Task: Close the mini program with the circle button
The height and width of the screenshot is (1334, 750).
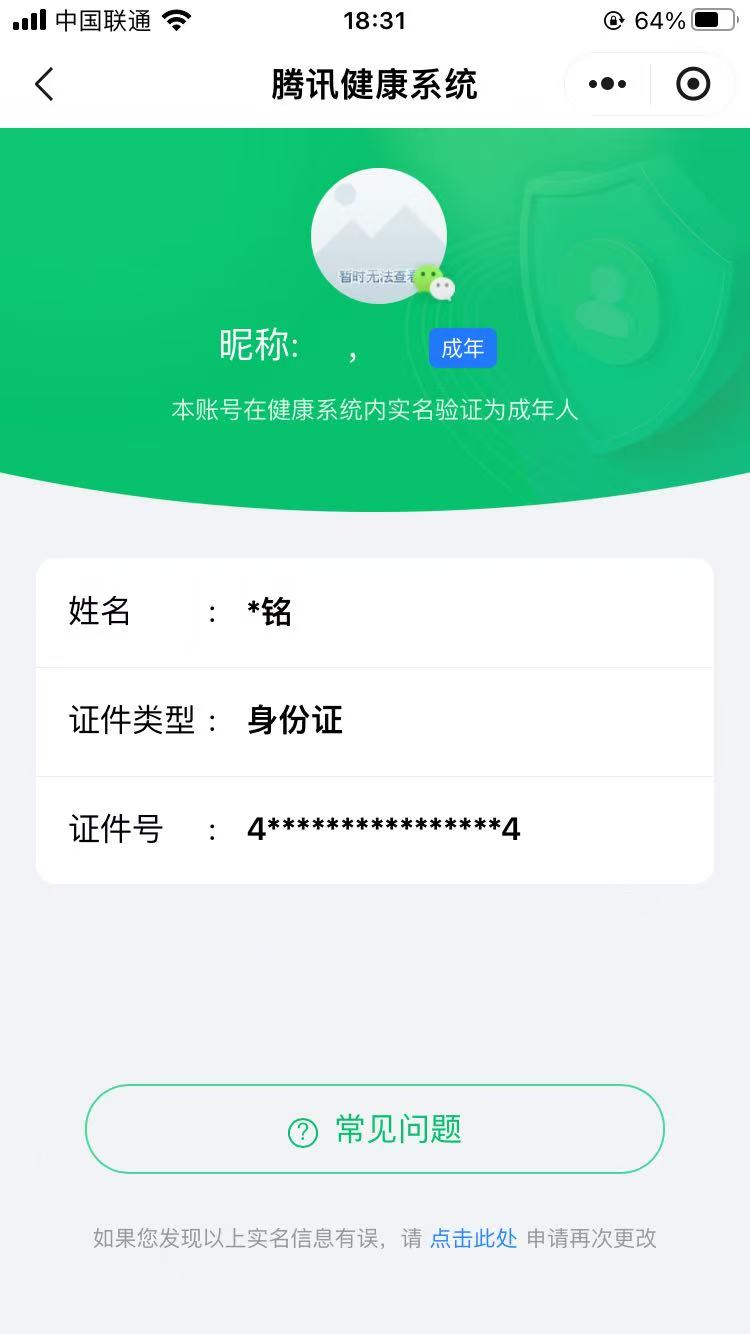Action: [x=693, y=85]
